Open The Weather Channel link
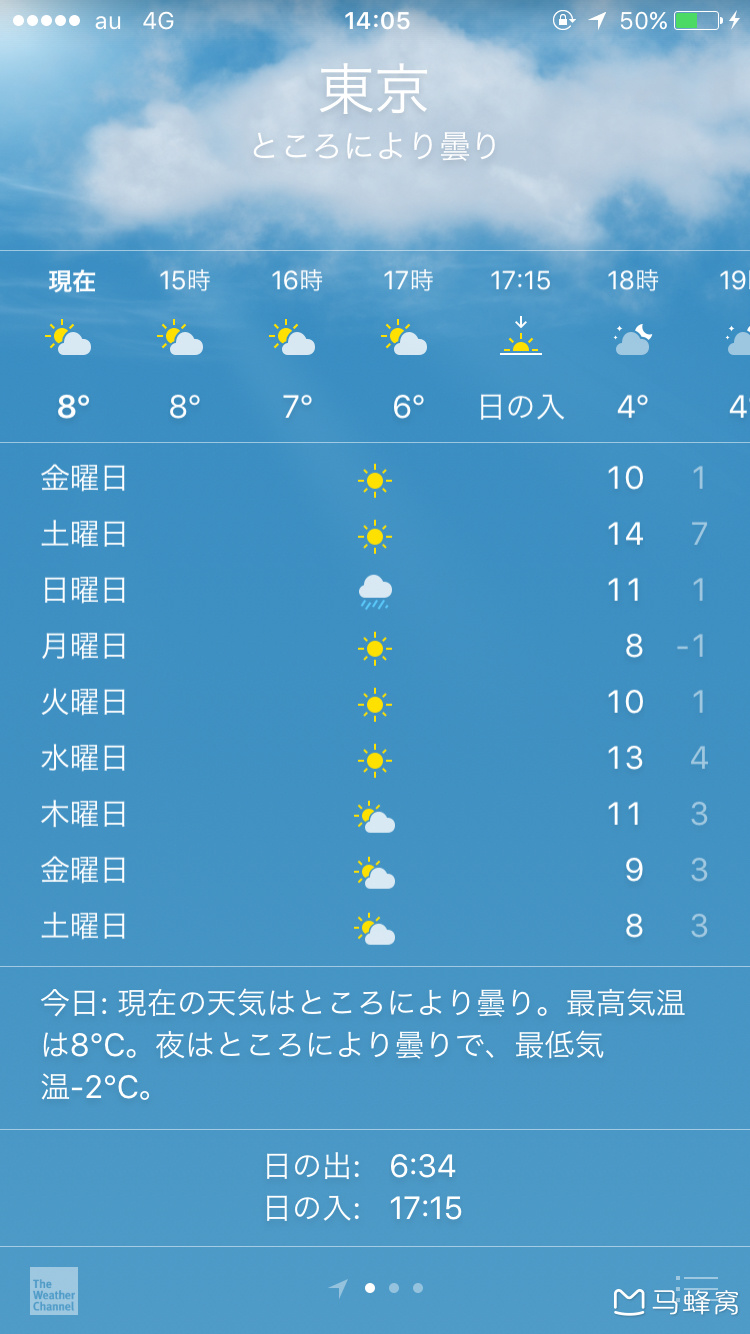The height and width of the screenshot is (1334, 750). (x=54, y=1290)
